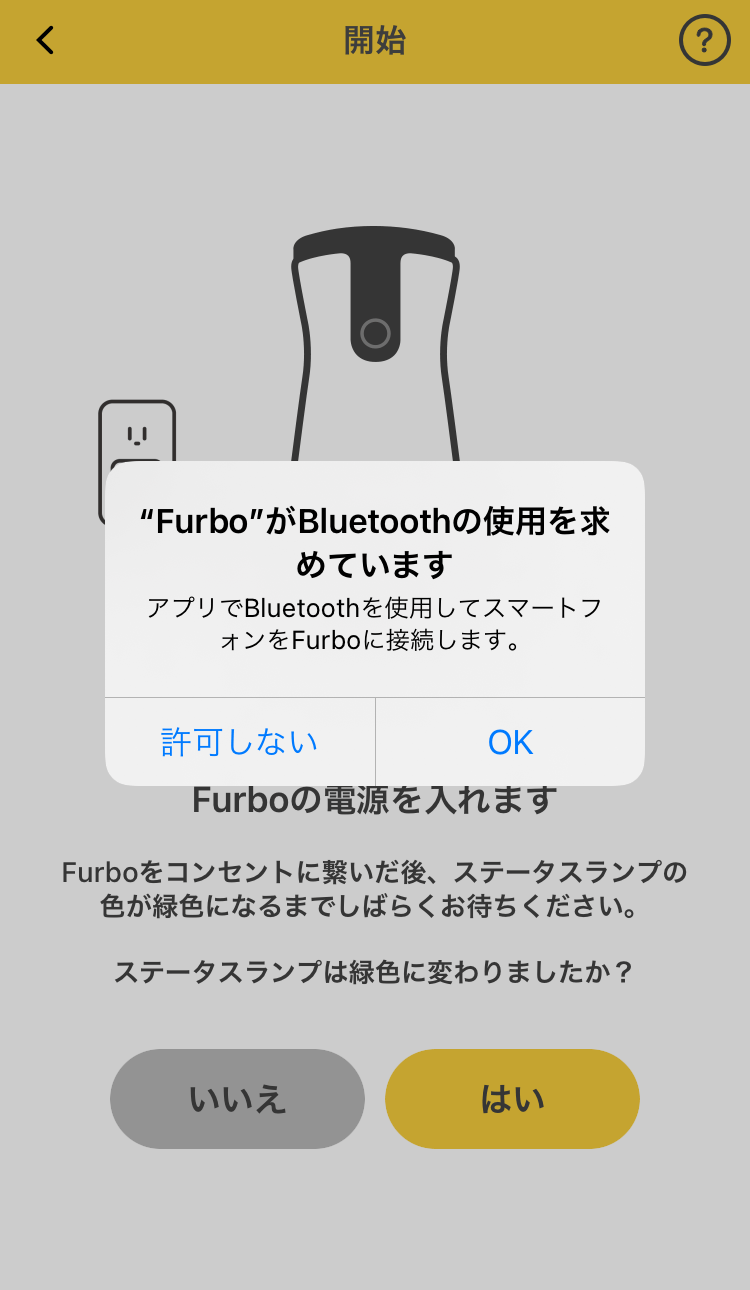Answer はい that the lamp turned green
Image resolution: width=750 pixels, height=1290 pixels.
pyautogui.click(x=512, y=1099)
